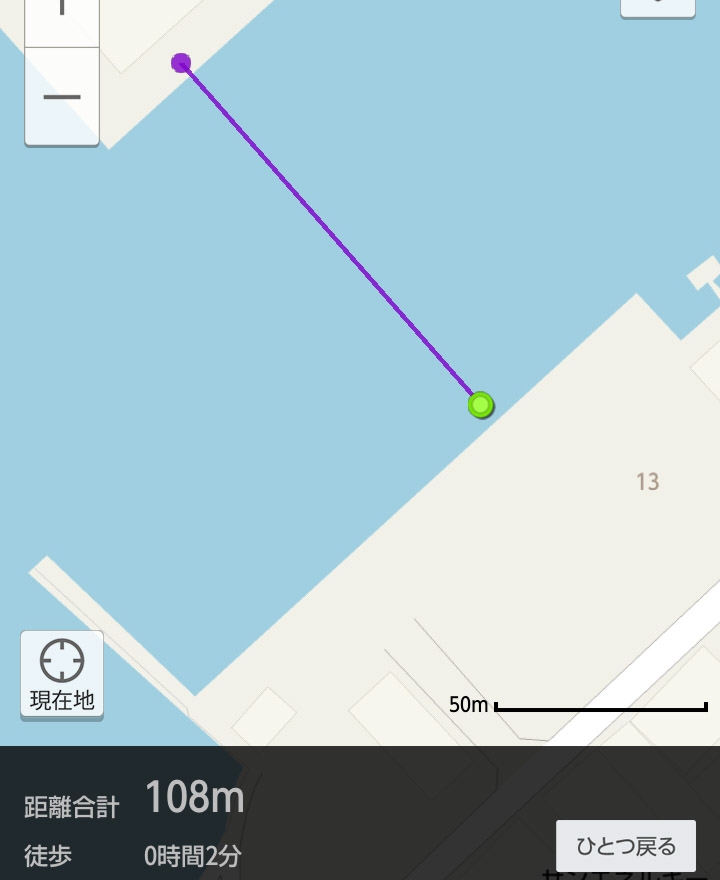Undo last point with ひとつ戻る
720x880 pixels.
point(626,846)
